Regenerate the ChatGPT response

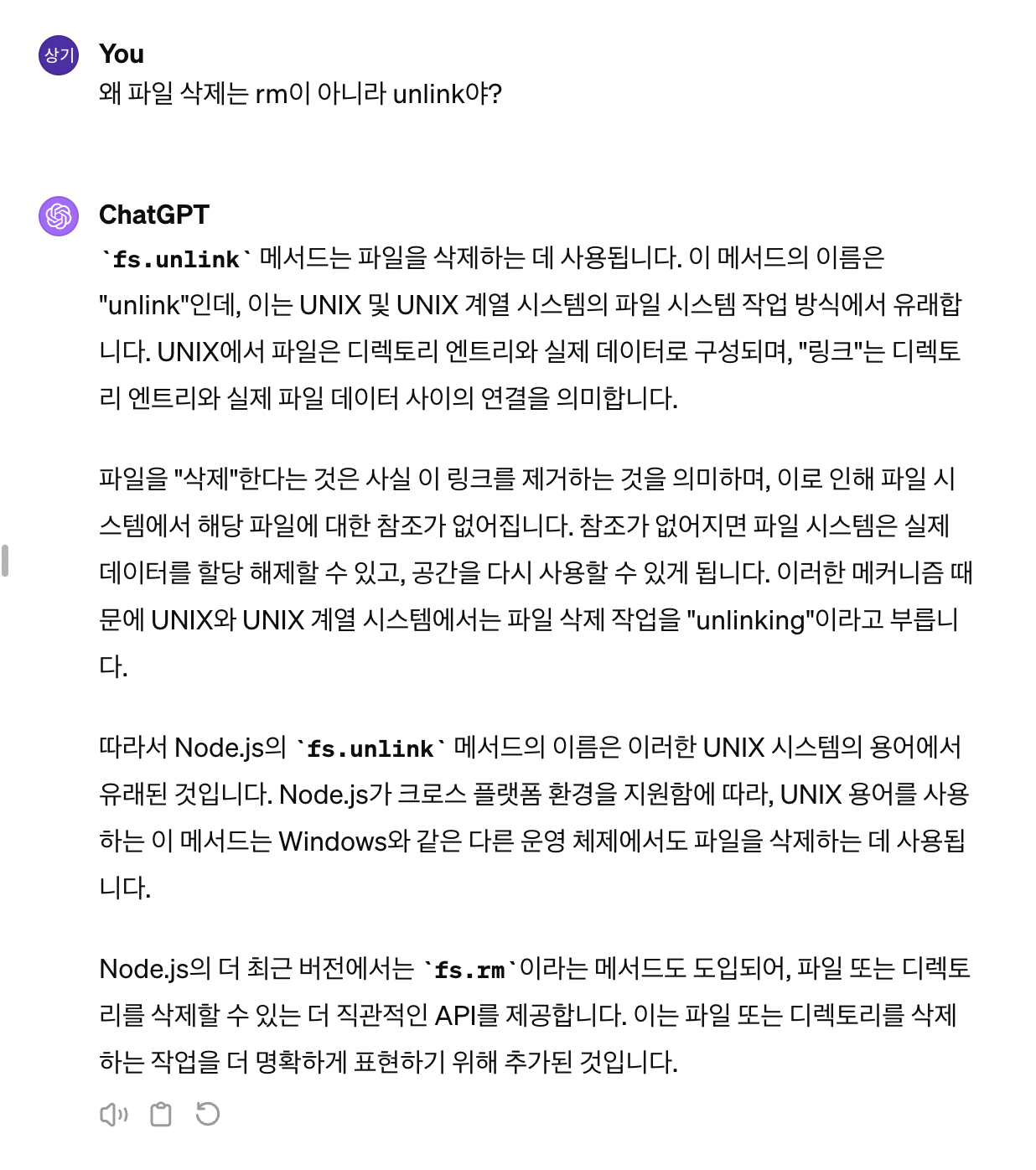(207, 1115)
